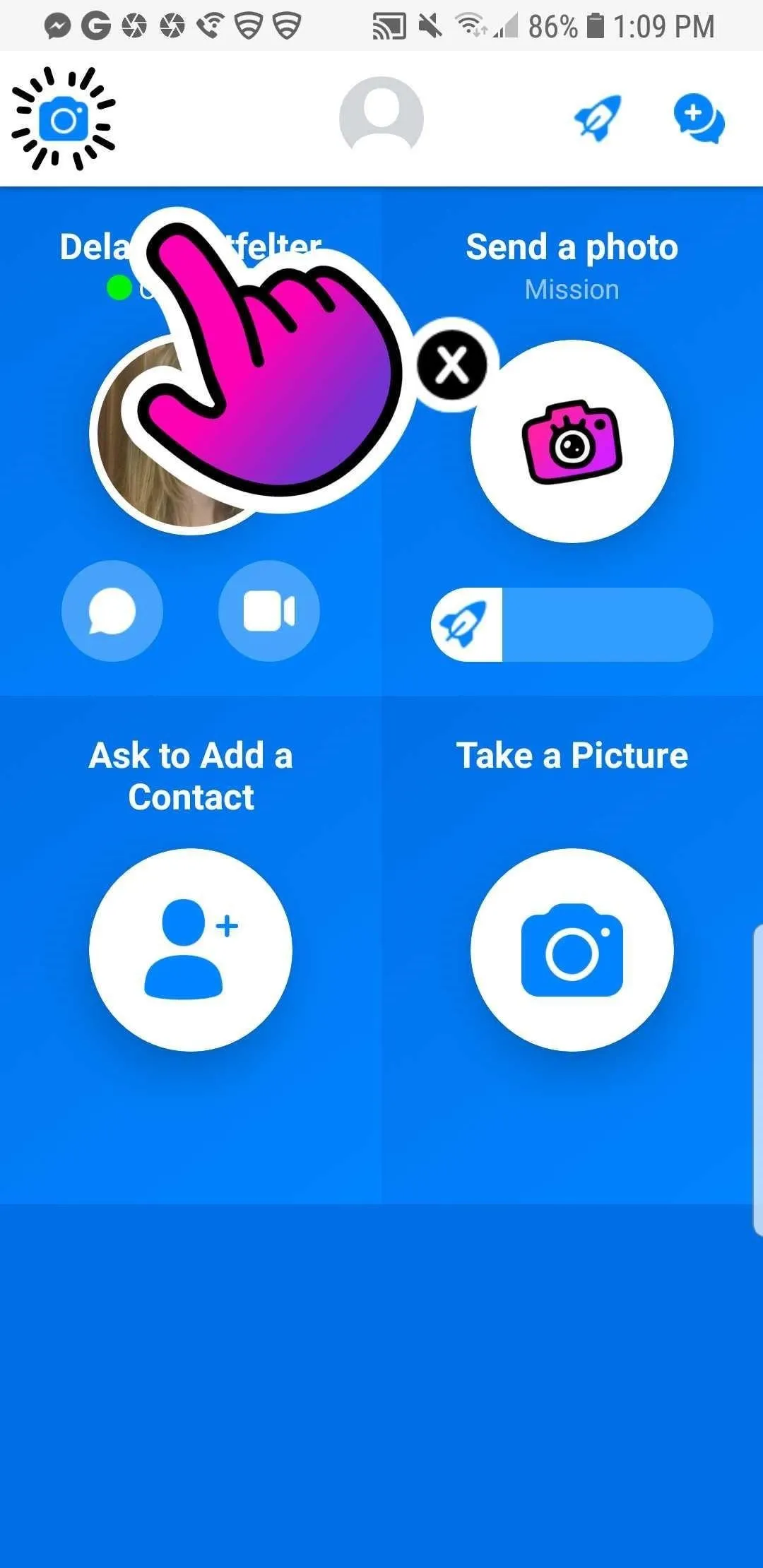
Task: Send a message to the contact
Action: (112, 611)
